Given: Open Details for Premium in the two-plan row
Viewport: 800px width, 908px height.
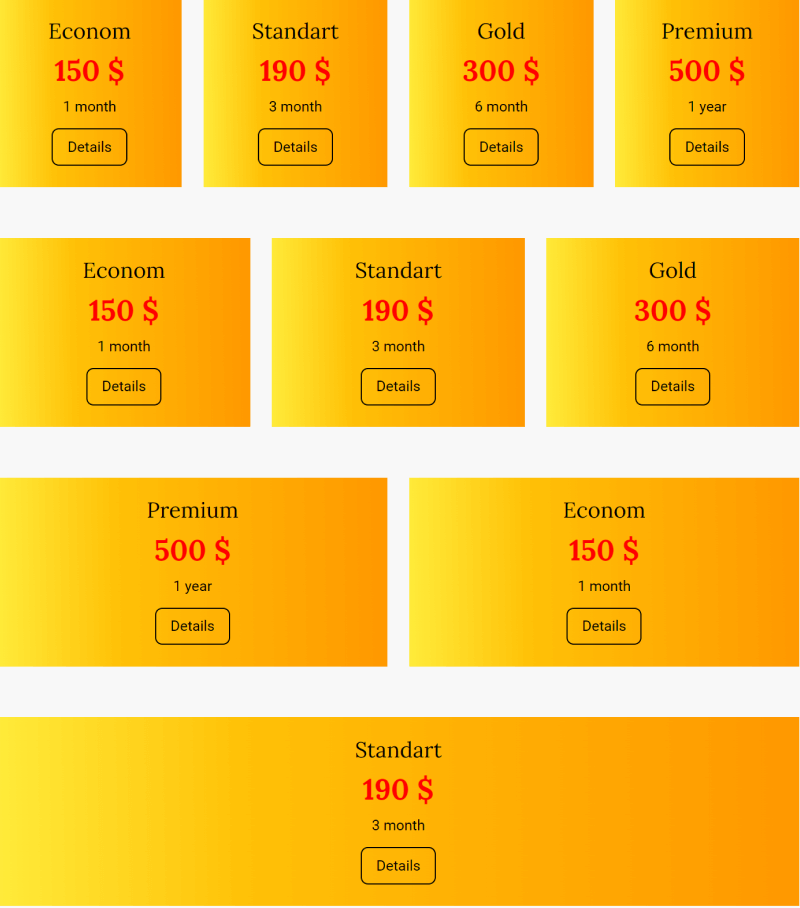Looking at the screenshot, I should 193,626.
